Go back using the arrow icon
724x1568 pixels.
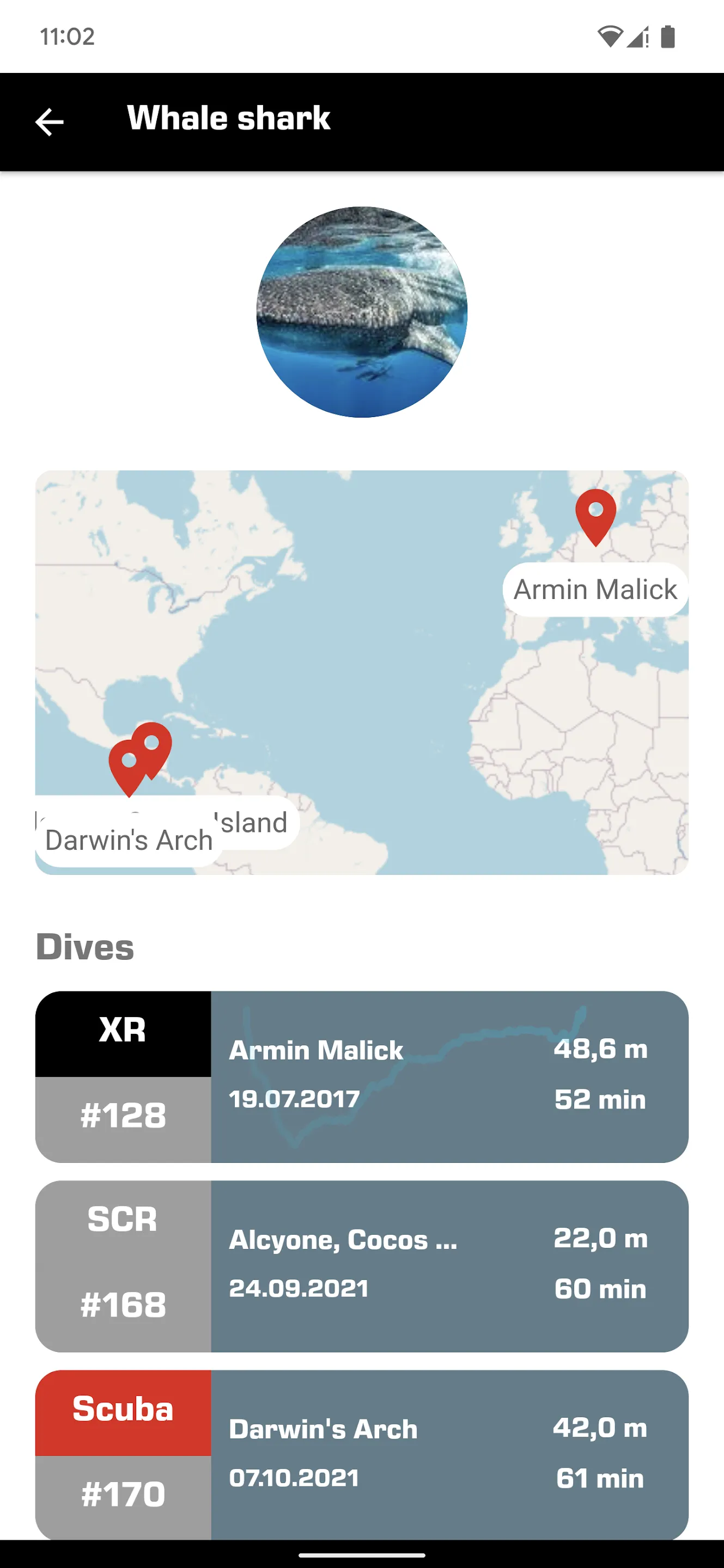pyautogui.click(x=50, y=122)
